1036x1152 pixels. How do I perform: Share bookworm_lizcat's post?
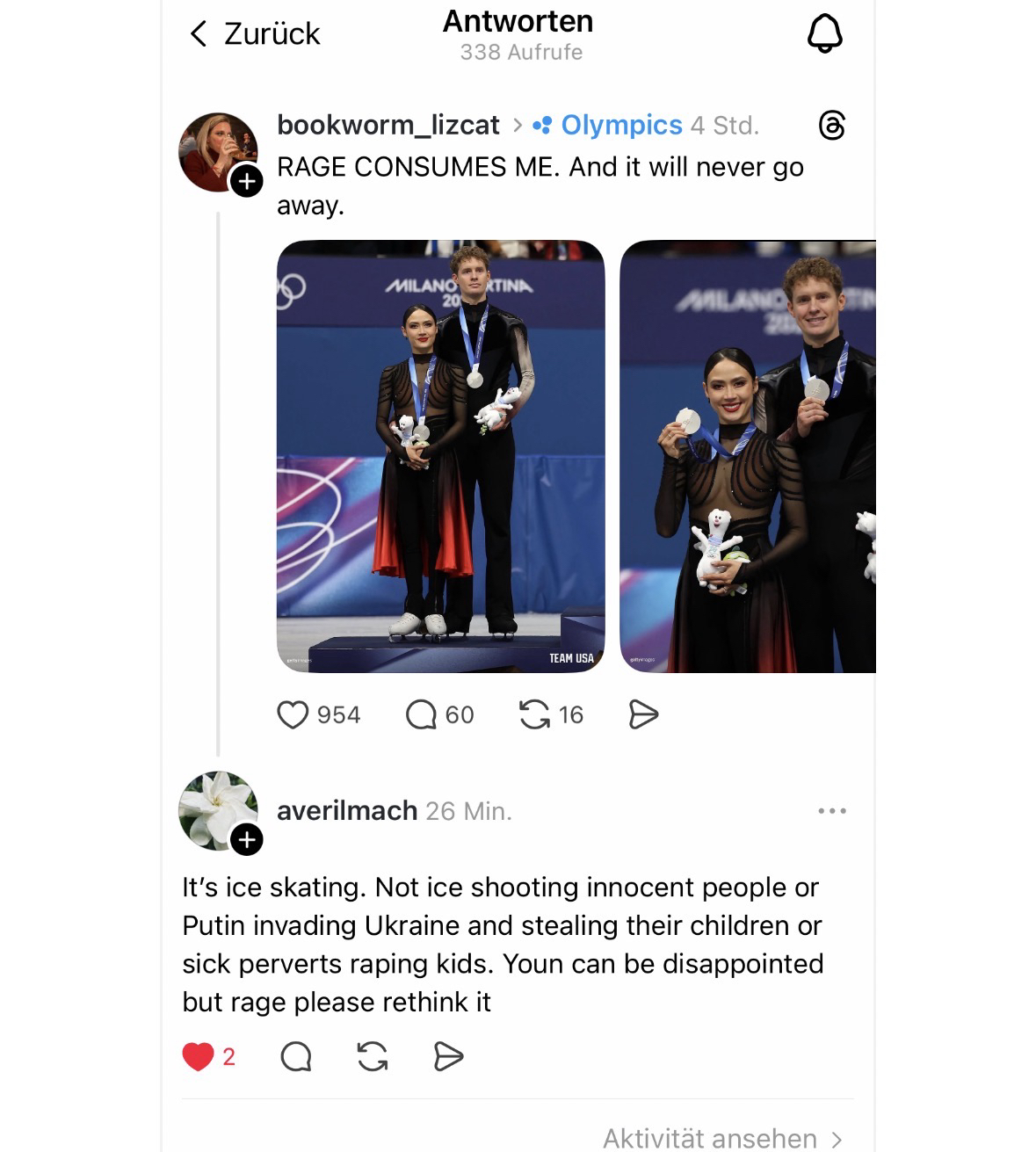(643, 714)
